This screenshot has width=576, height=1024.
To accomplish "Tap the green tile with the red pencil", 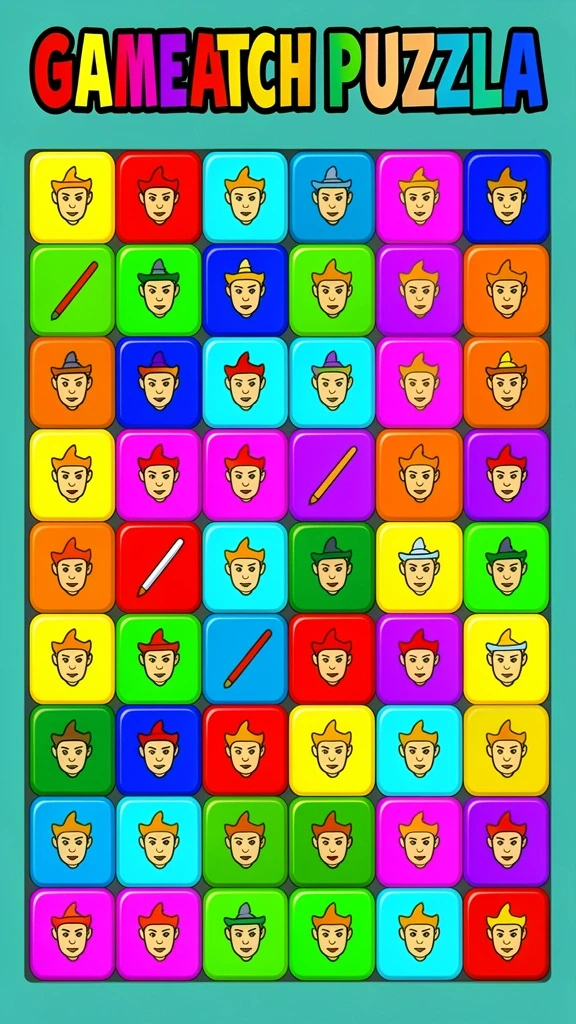I will 72,290.
